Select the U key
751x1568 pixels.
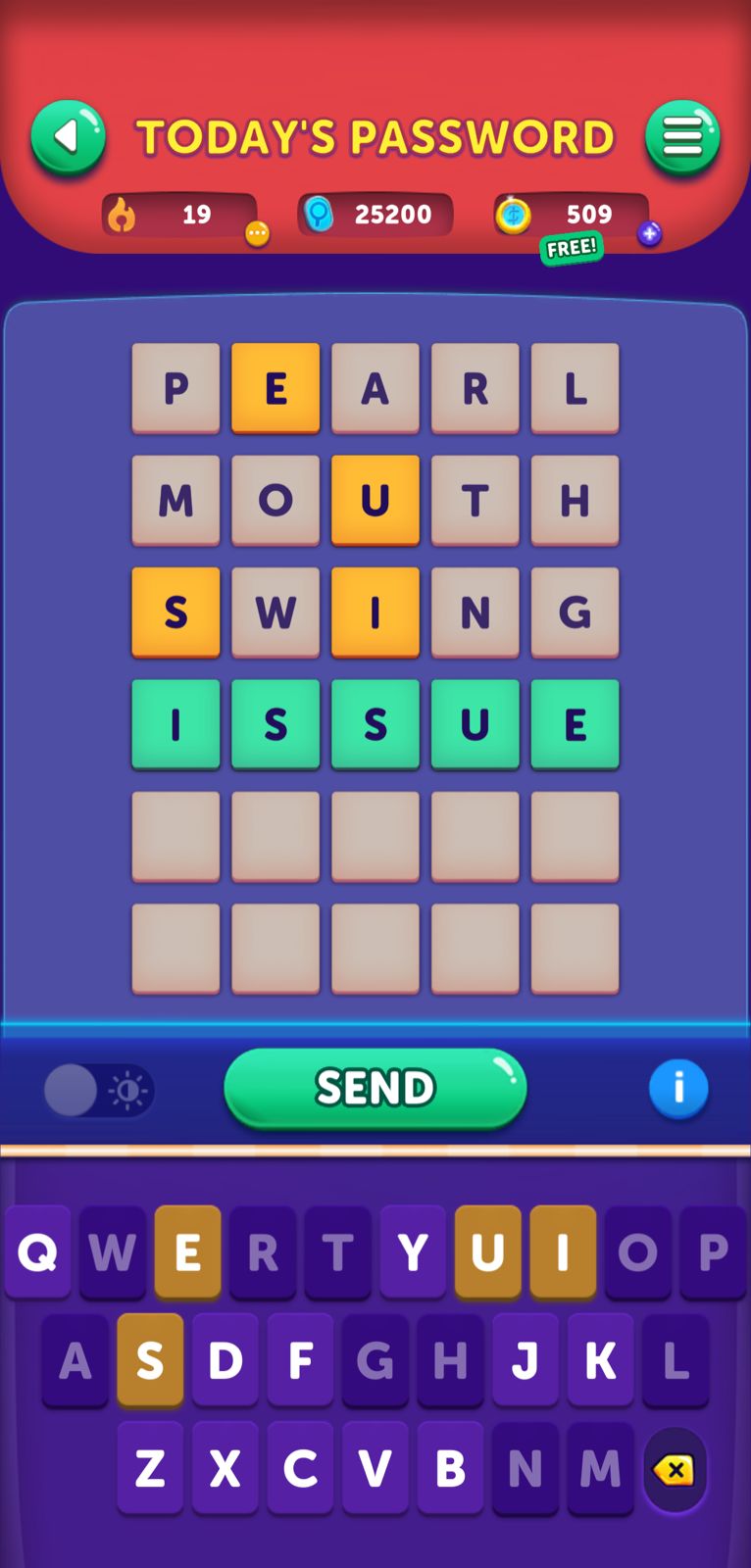tap(487, 1251)
